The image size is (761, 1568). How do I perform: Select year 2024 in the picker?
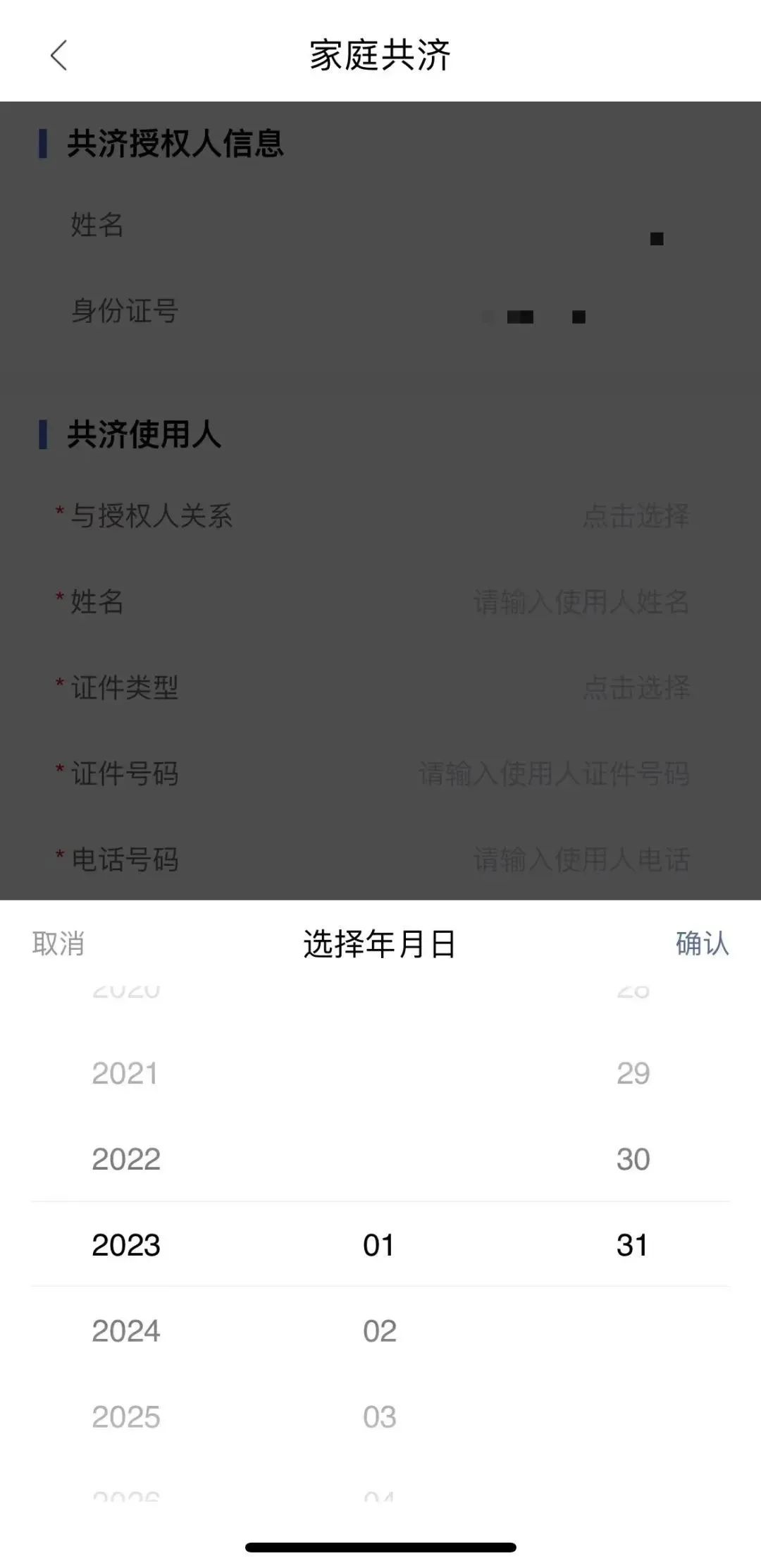click(126, 1331)
